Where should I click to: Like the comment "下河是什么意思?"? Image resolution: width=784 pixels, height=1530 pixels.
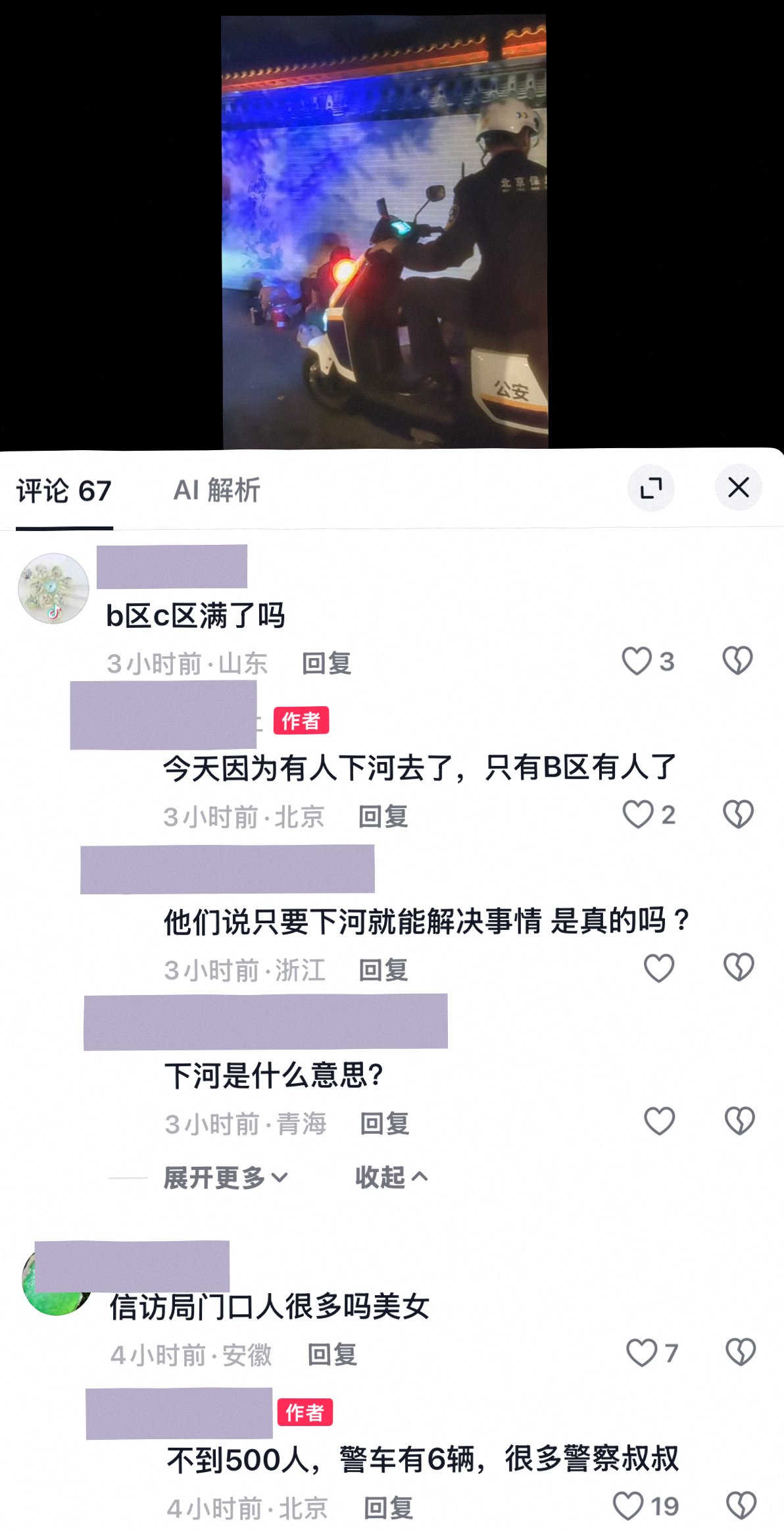(x=660, y=1121)
